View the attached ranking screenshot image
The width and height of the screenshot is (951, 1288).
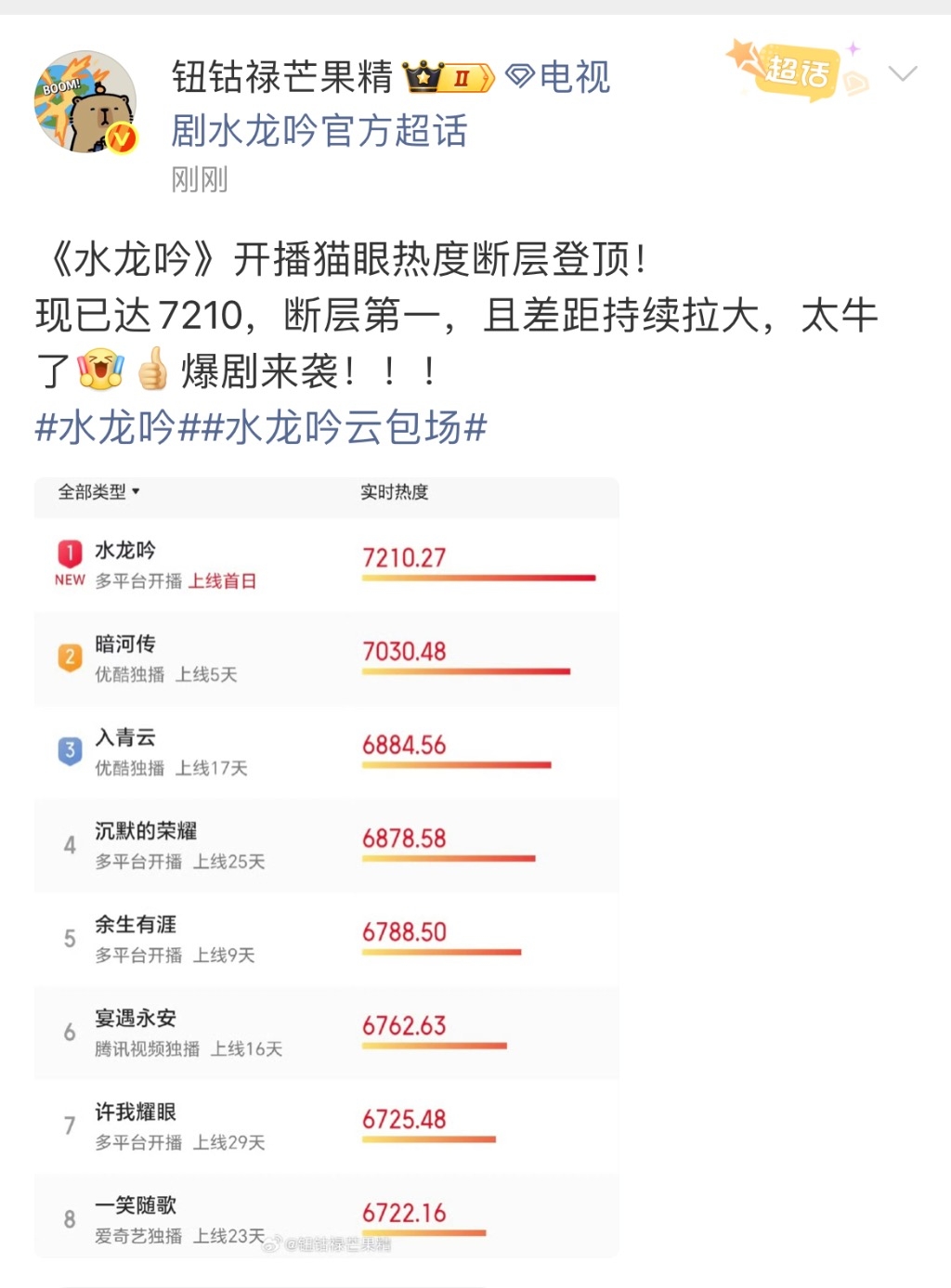click(x=327, y=867)
